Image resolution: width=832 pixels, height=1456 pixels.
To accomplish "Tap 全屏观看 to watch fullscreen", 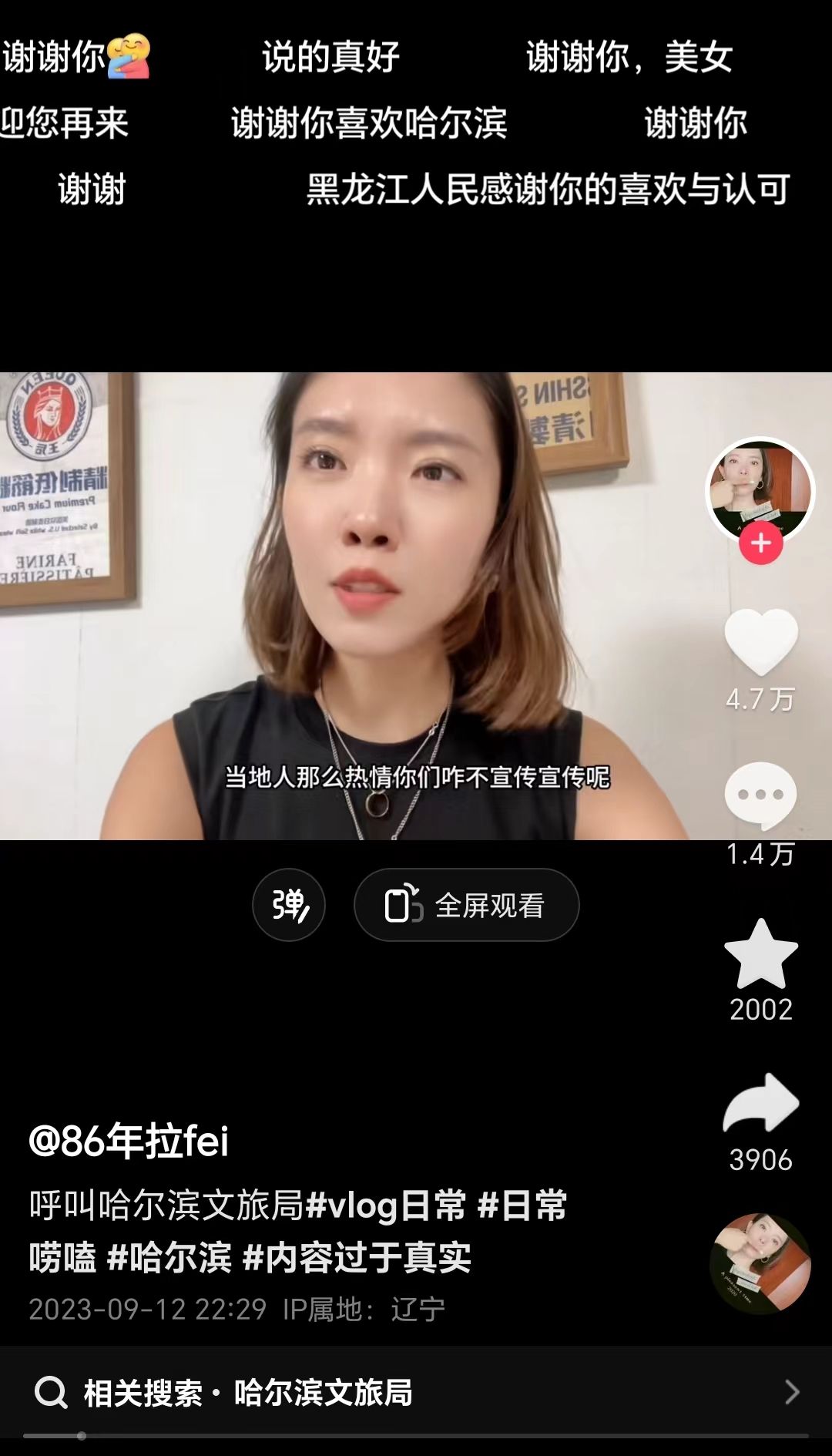I will [x=466, y=905].
